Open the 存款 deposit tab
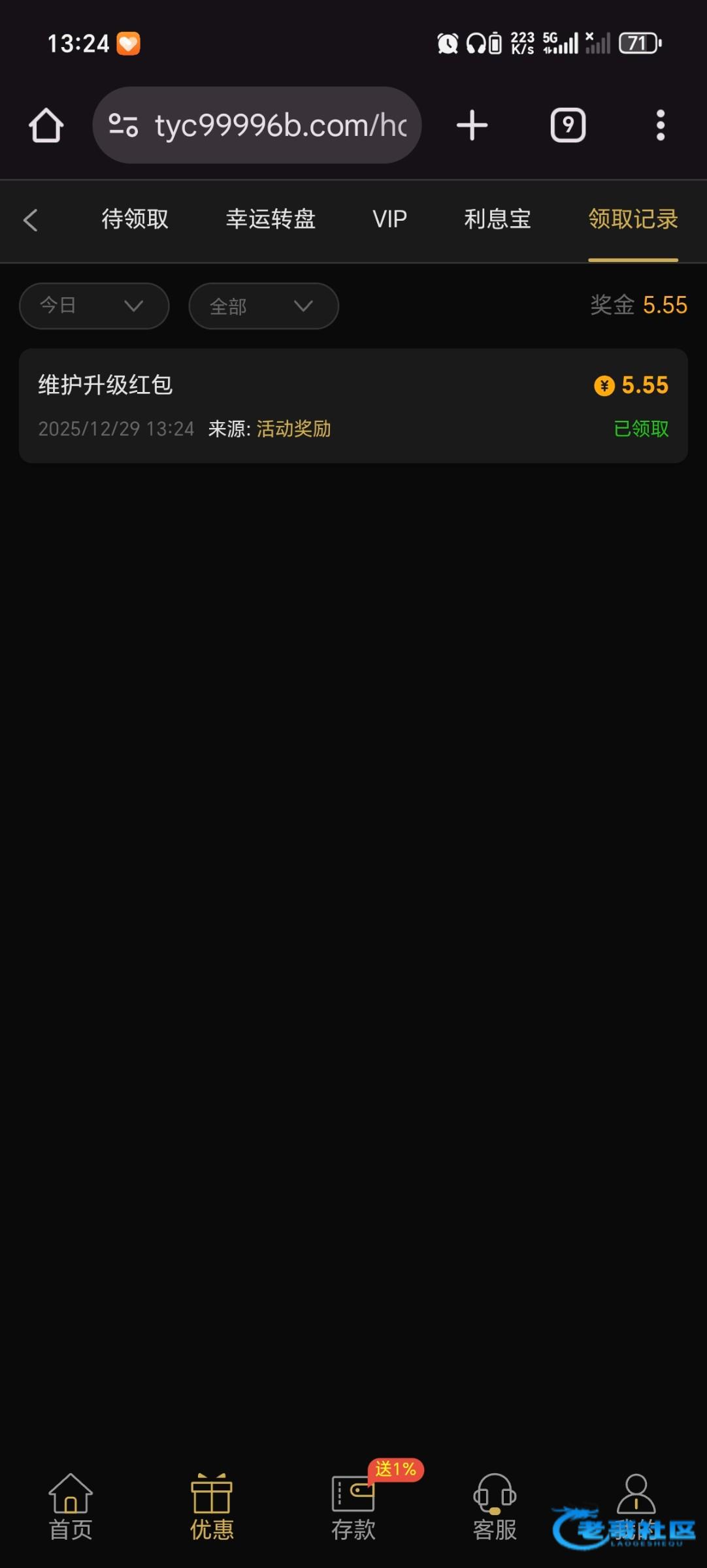The height and width of the screenshot is (1568, 707). (x=353, y=1507)
